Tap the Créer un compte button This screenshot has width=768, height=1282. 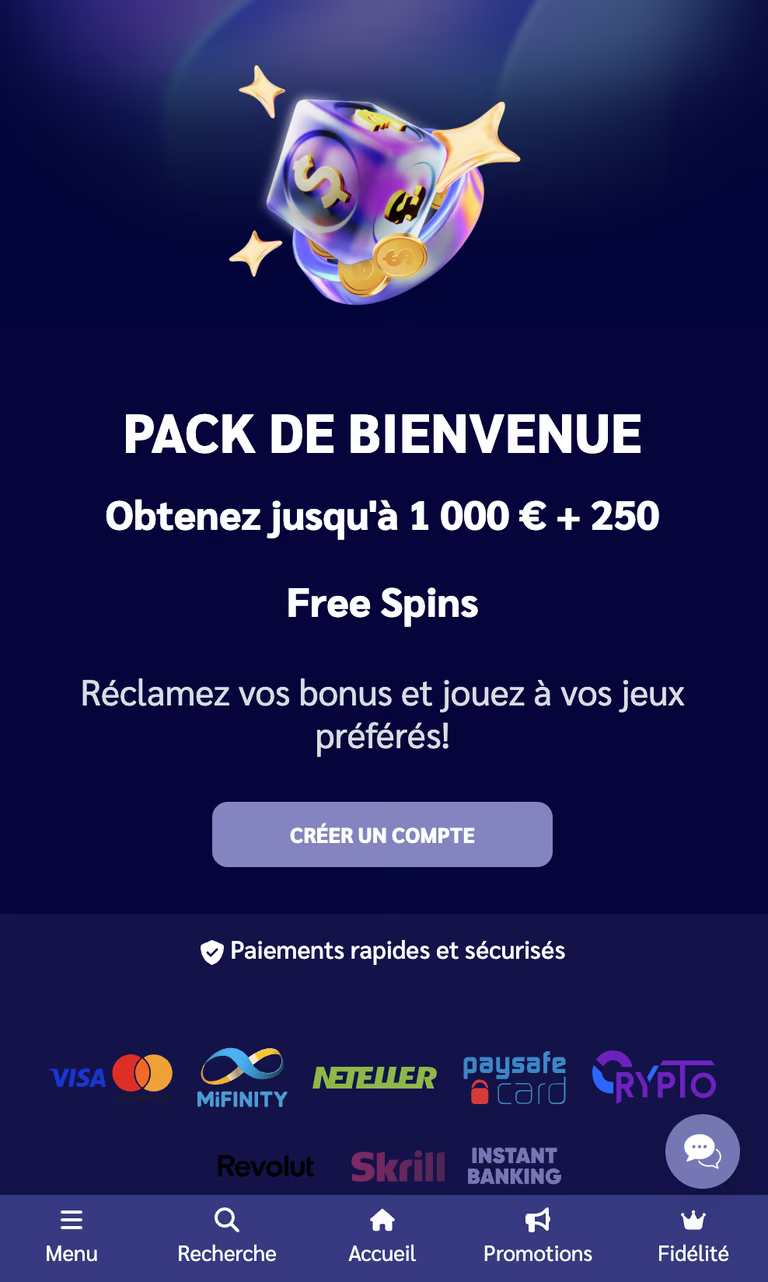coord(382,834)
